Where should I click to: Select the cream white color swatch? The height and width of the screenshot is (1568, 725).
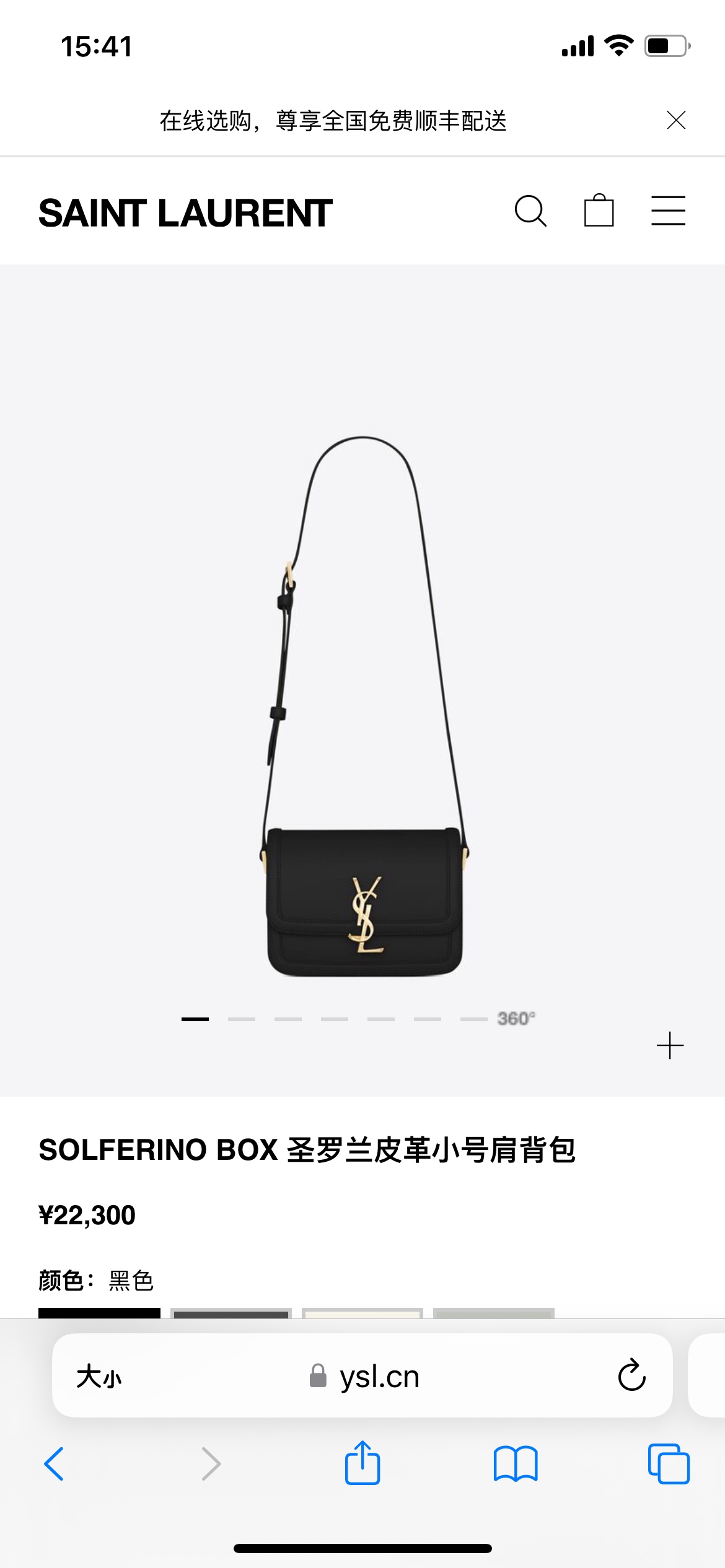(362, 1313)
